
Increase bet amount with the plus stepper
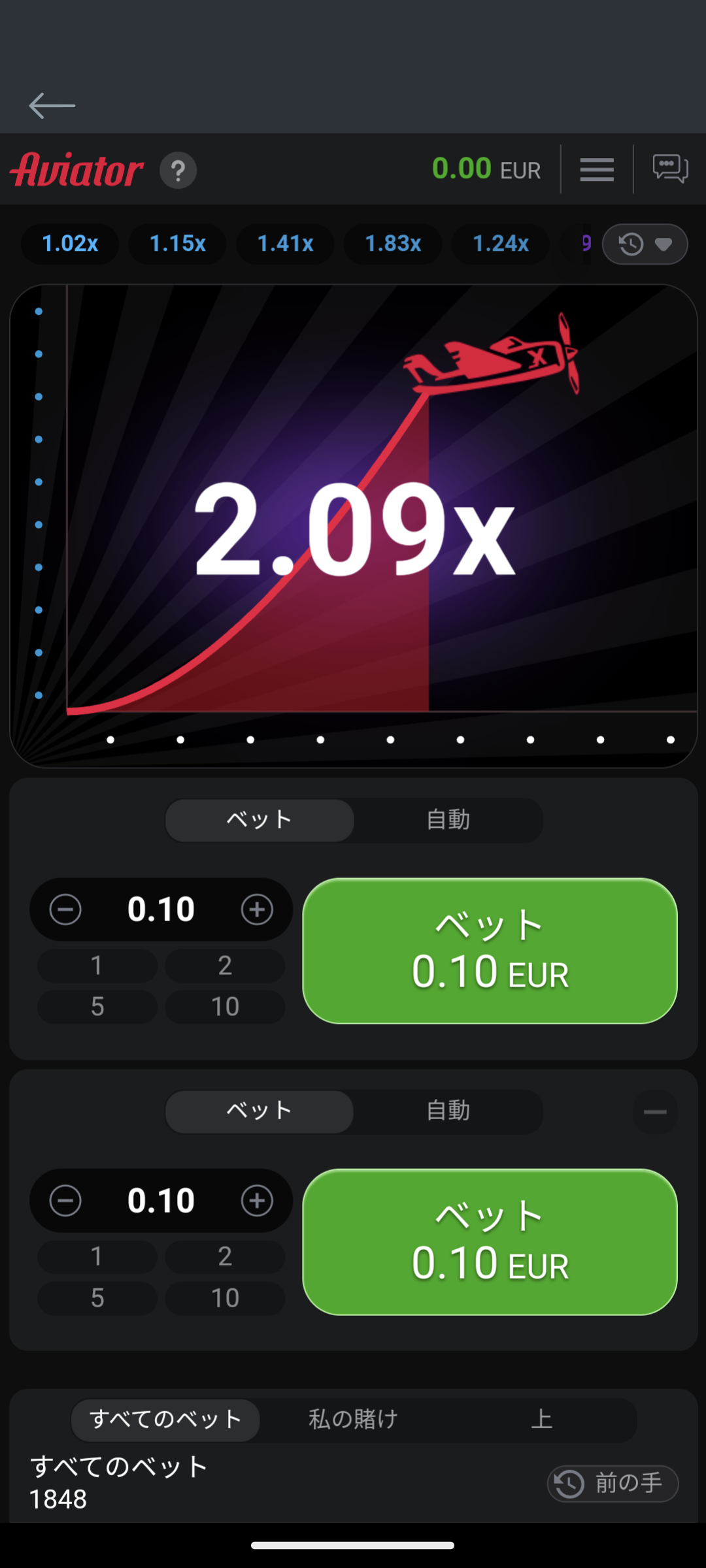pyautogui.click(x=257, y=909)
